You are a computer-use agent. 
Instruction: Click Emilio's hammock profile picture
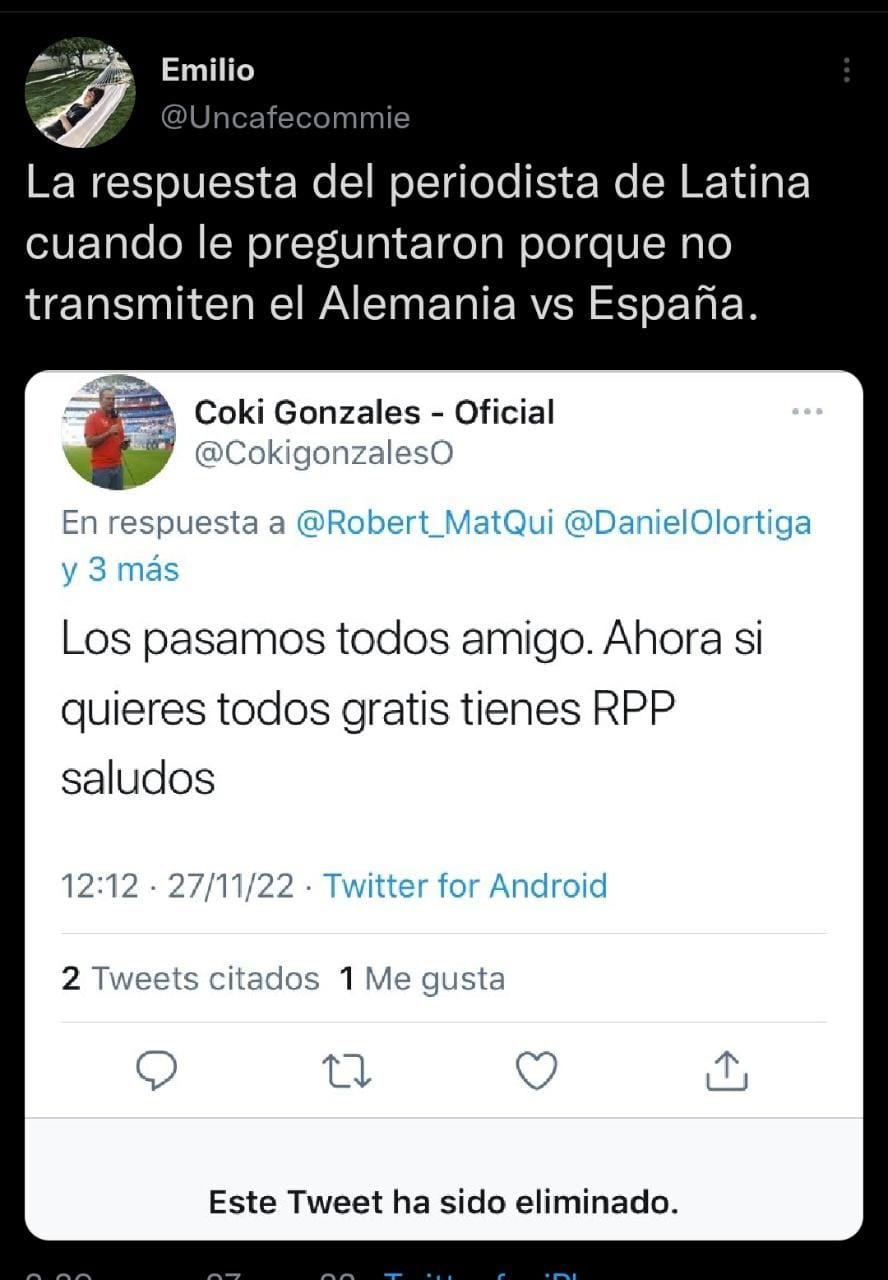point(81,91)
